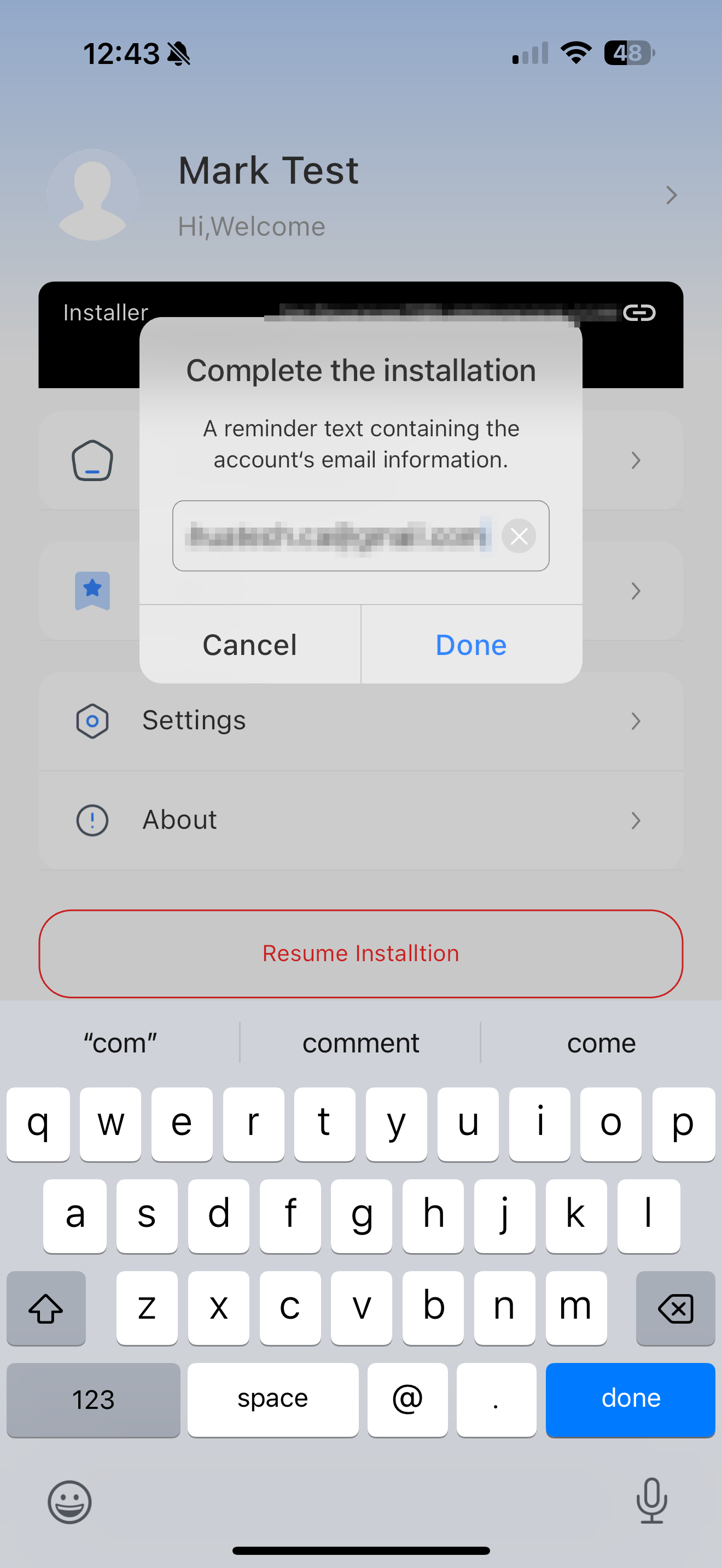Confirm the dialog with Done

click(471, 645)
